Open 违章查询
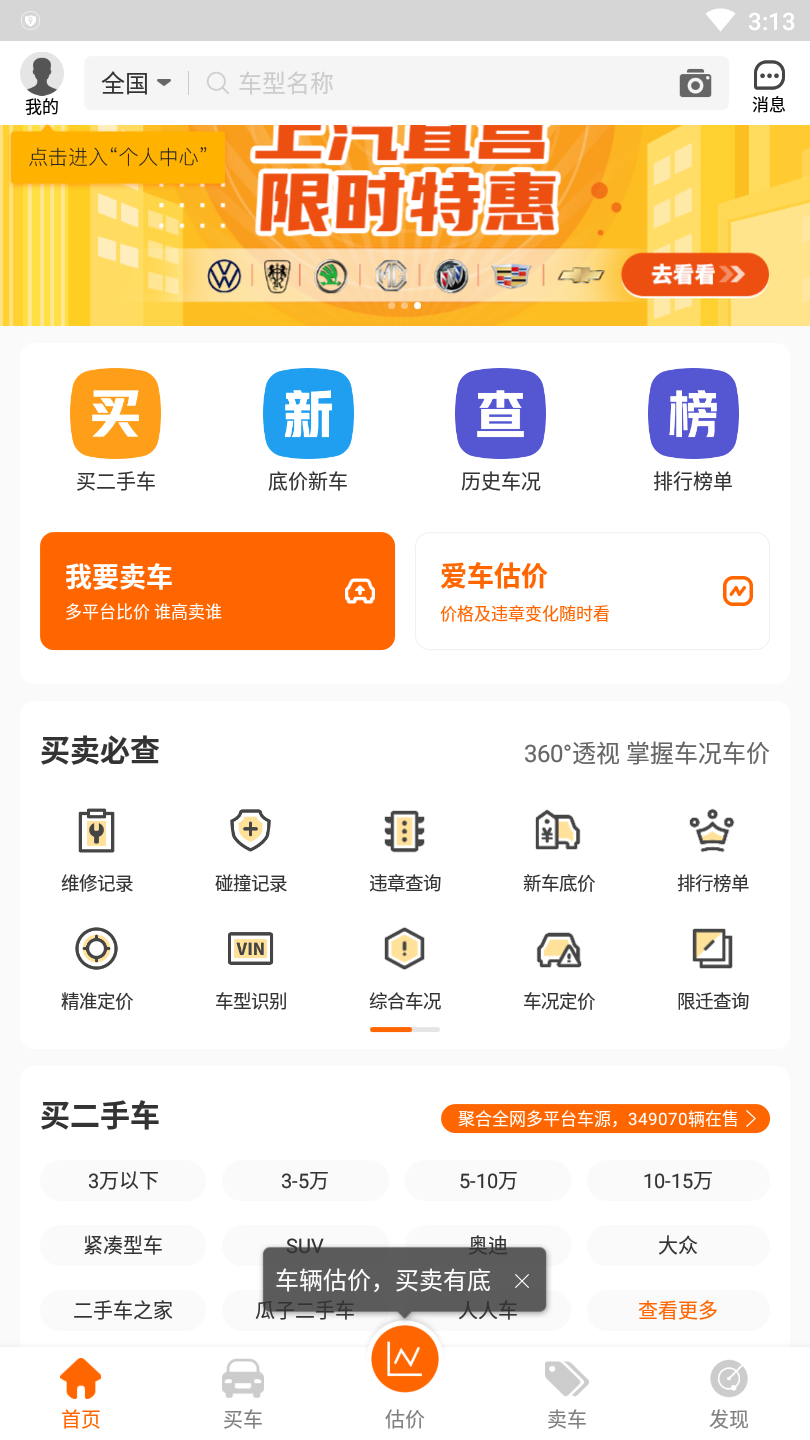The height and width of the screenshot is (1440, 810). (404, 850)
